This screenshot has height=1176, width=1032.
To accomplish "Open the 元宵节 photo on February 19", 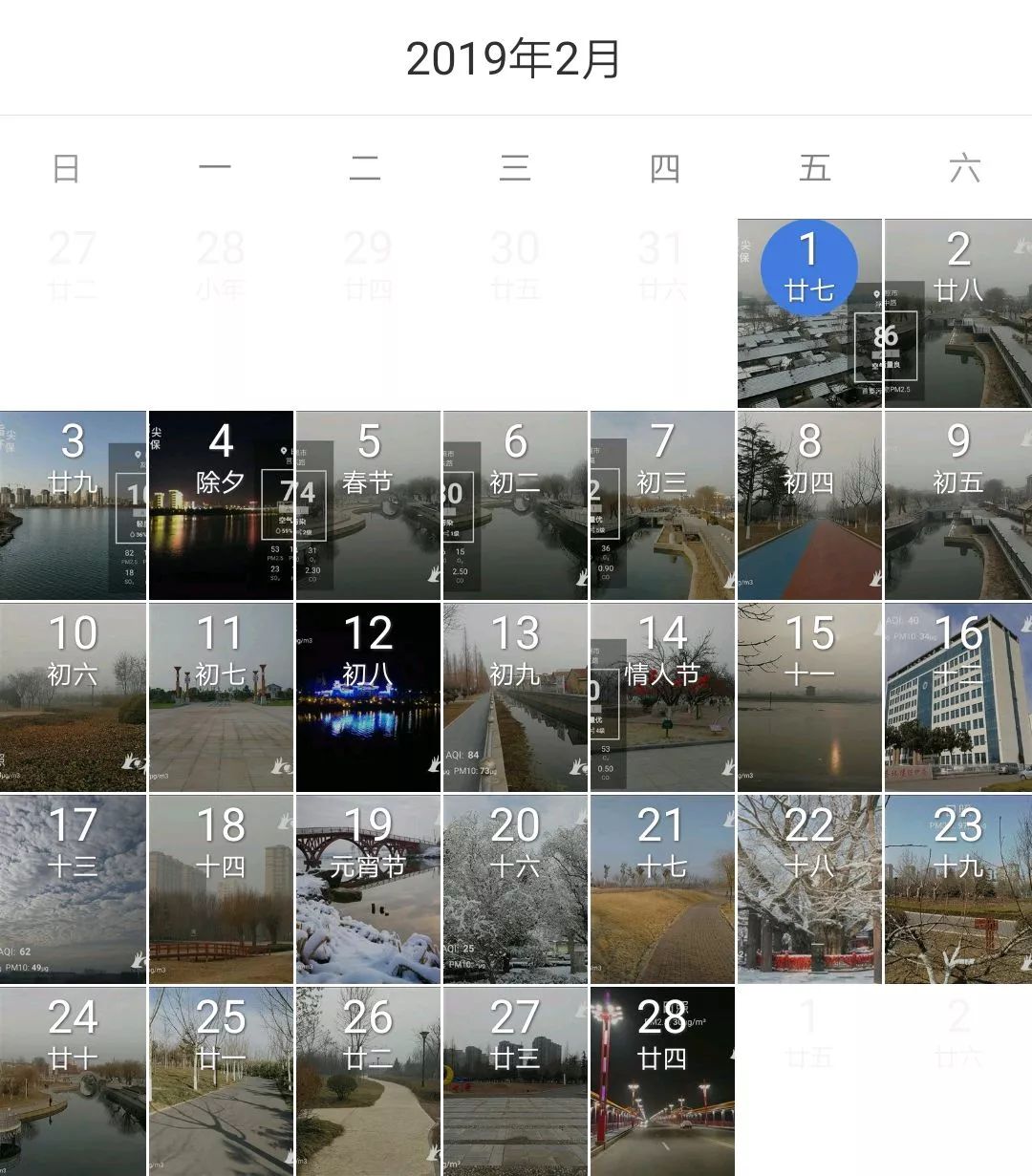I will pyautogui.click(x=368, y=889).
